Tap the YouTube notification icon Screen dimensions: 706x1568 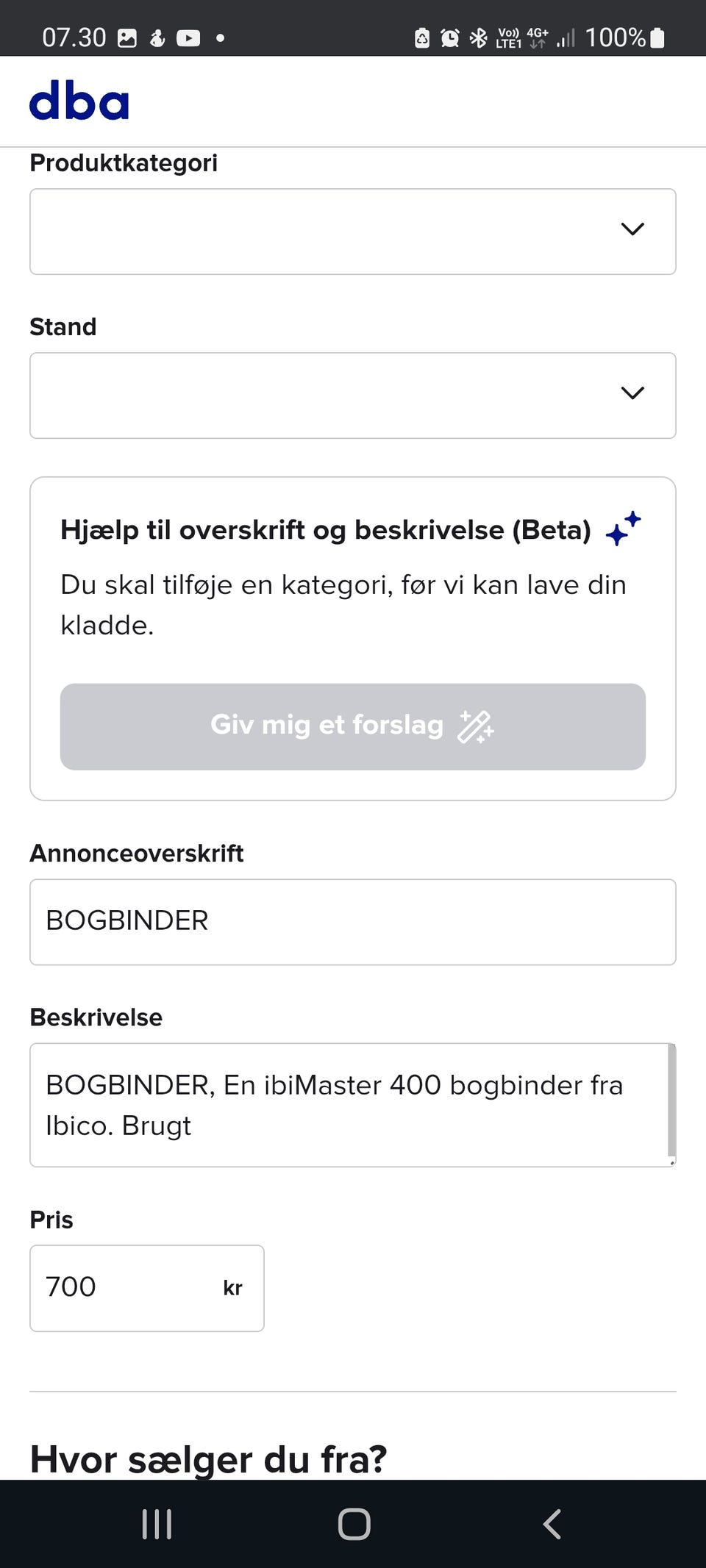(189, 37)
